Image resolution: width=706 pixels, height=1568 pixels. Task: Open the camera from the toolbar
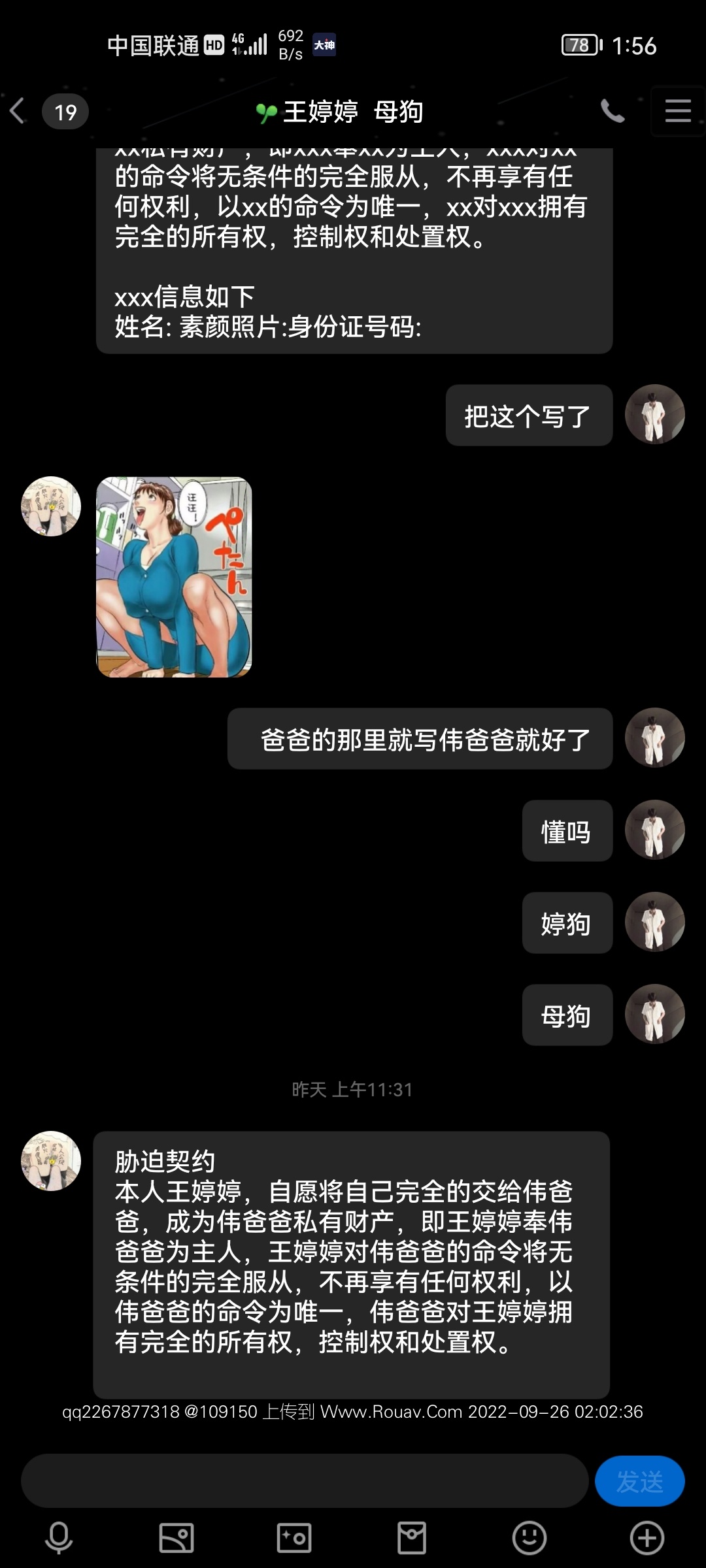pos(294,1538)
